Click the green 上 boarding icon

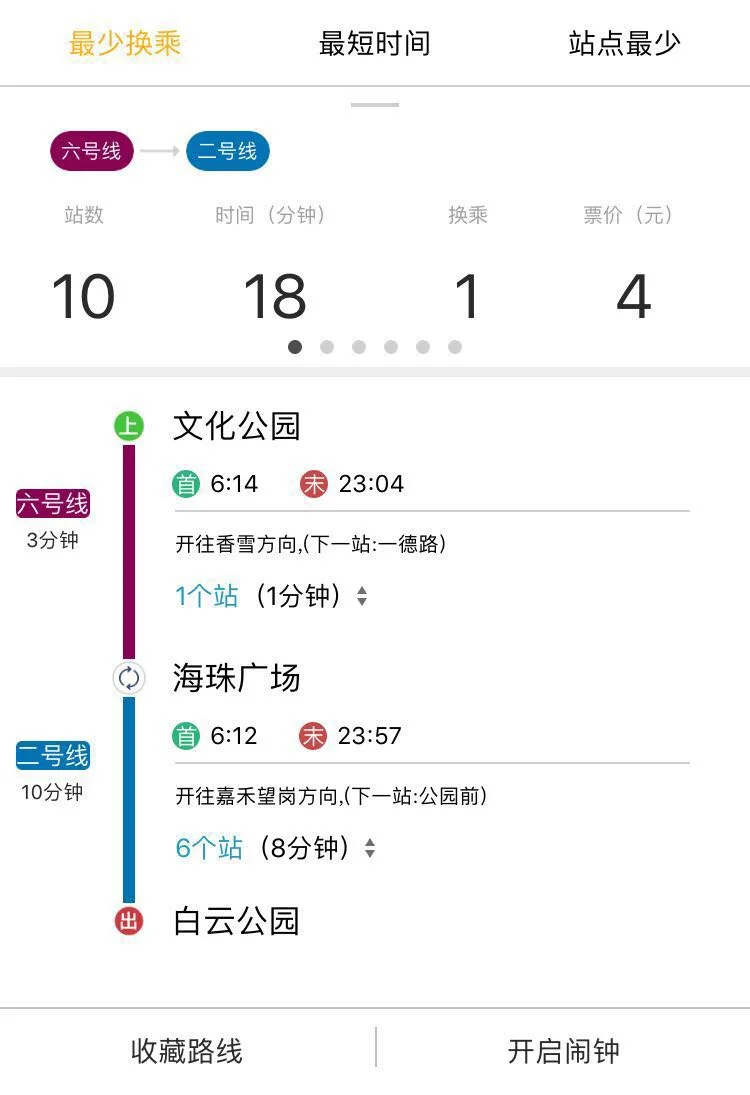[x=128, y=424]
